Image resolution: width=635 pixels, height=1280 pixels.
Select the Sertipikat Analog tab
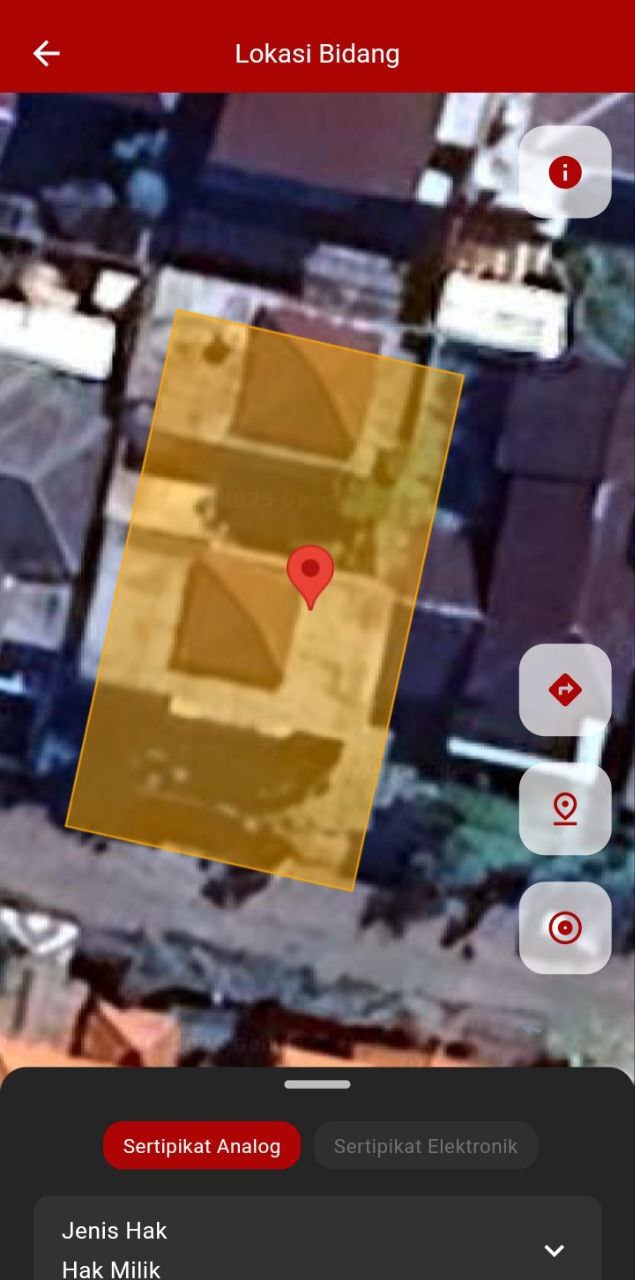(202, 1146)
